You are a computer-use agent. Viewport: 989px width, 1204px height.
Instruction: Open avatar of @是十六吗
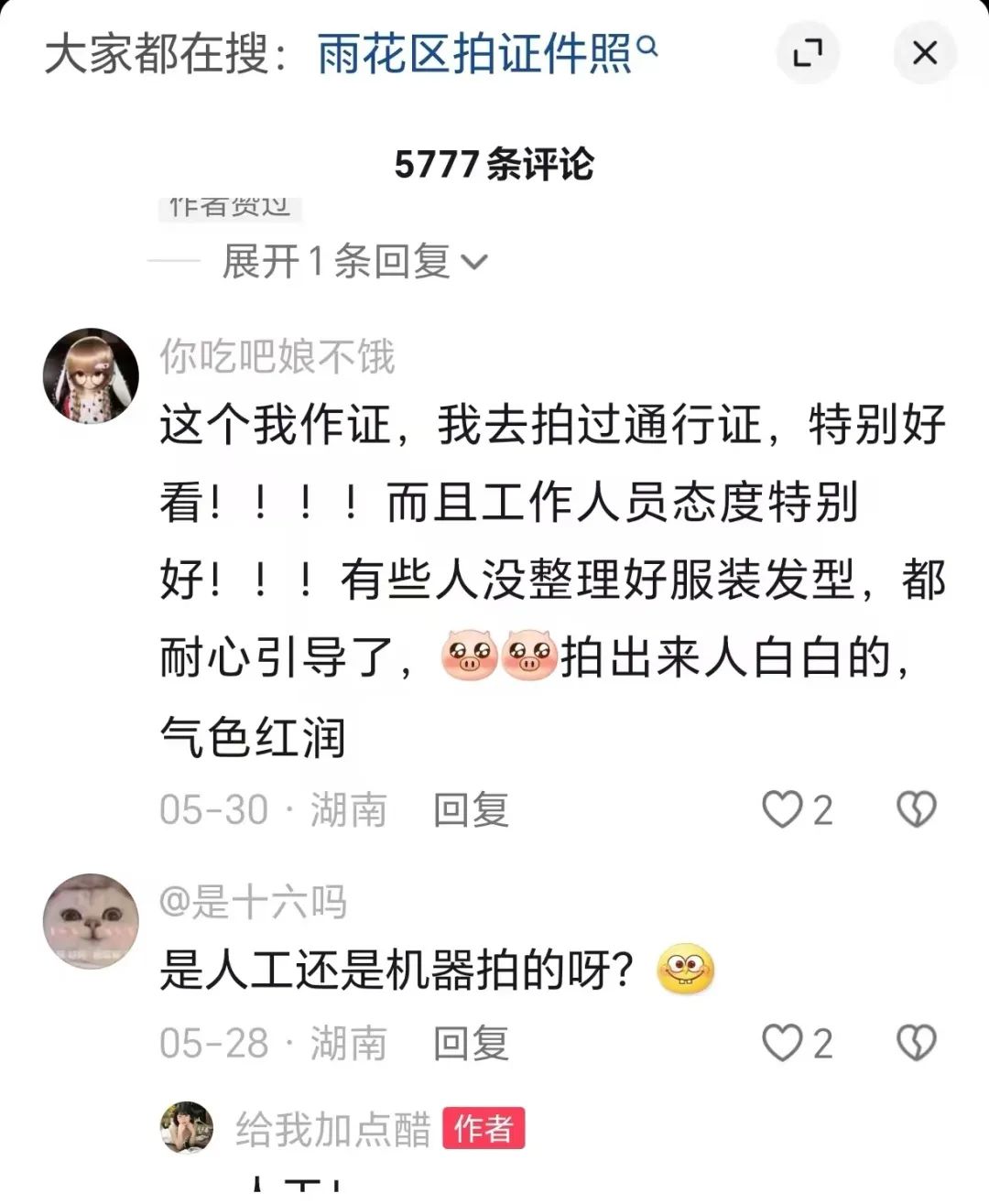91,920
